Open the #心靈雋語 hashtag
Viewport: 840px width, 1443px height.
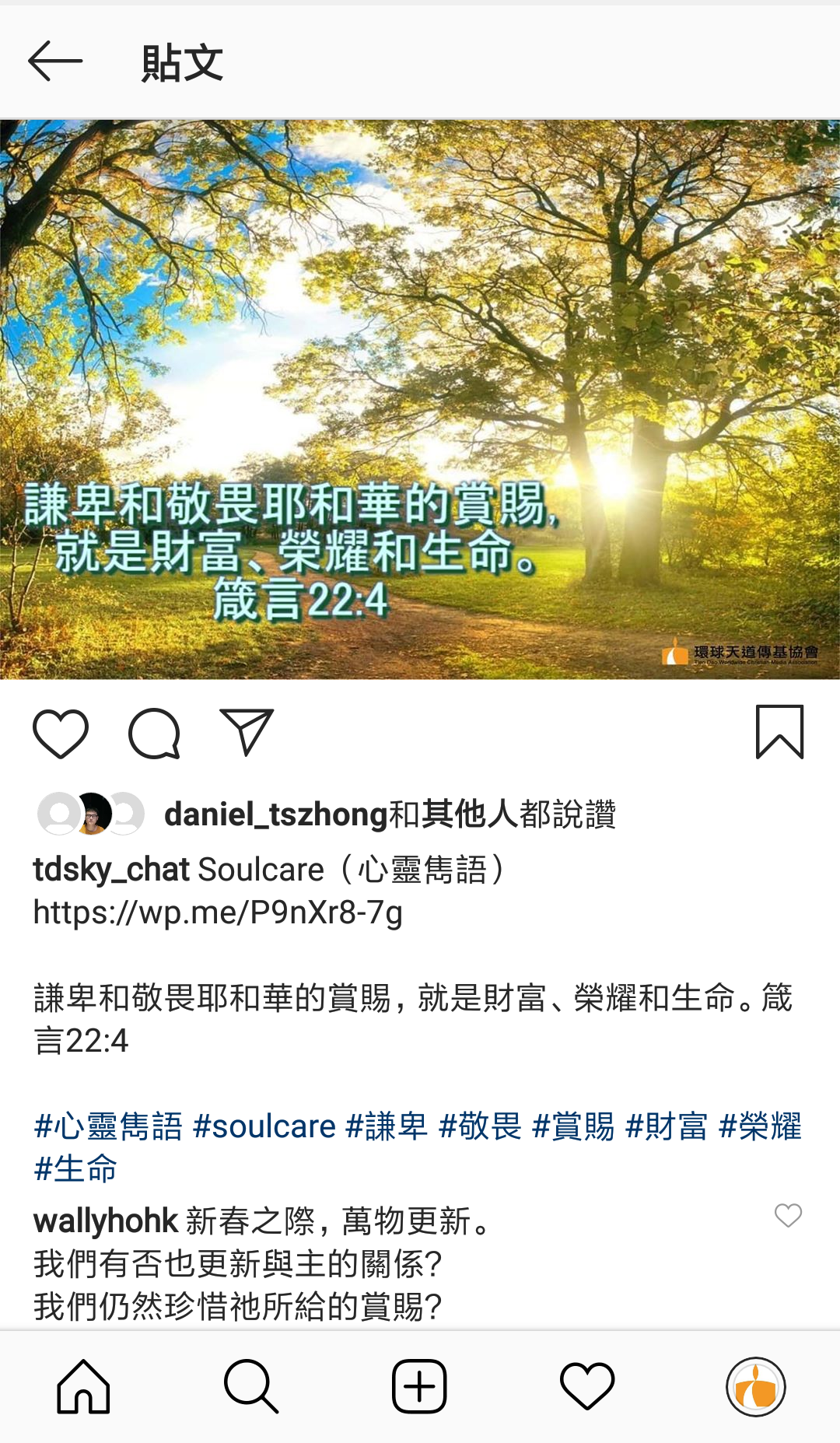pos(109,1126)
